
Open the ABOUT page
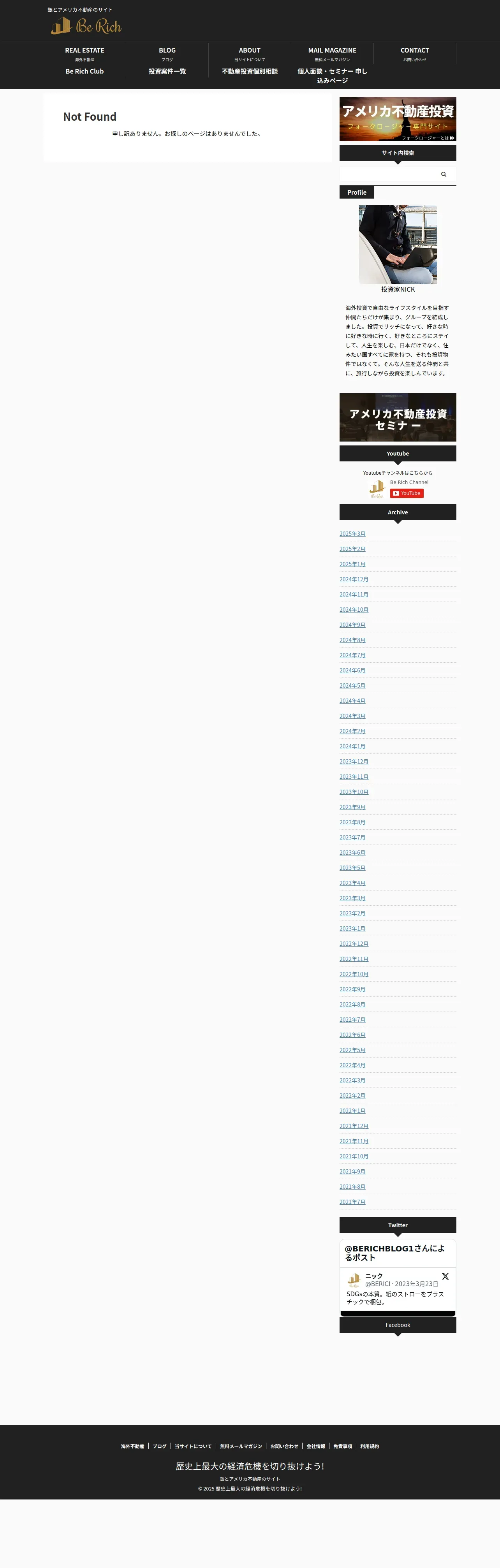250,51
